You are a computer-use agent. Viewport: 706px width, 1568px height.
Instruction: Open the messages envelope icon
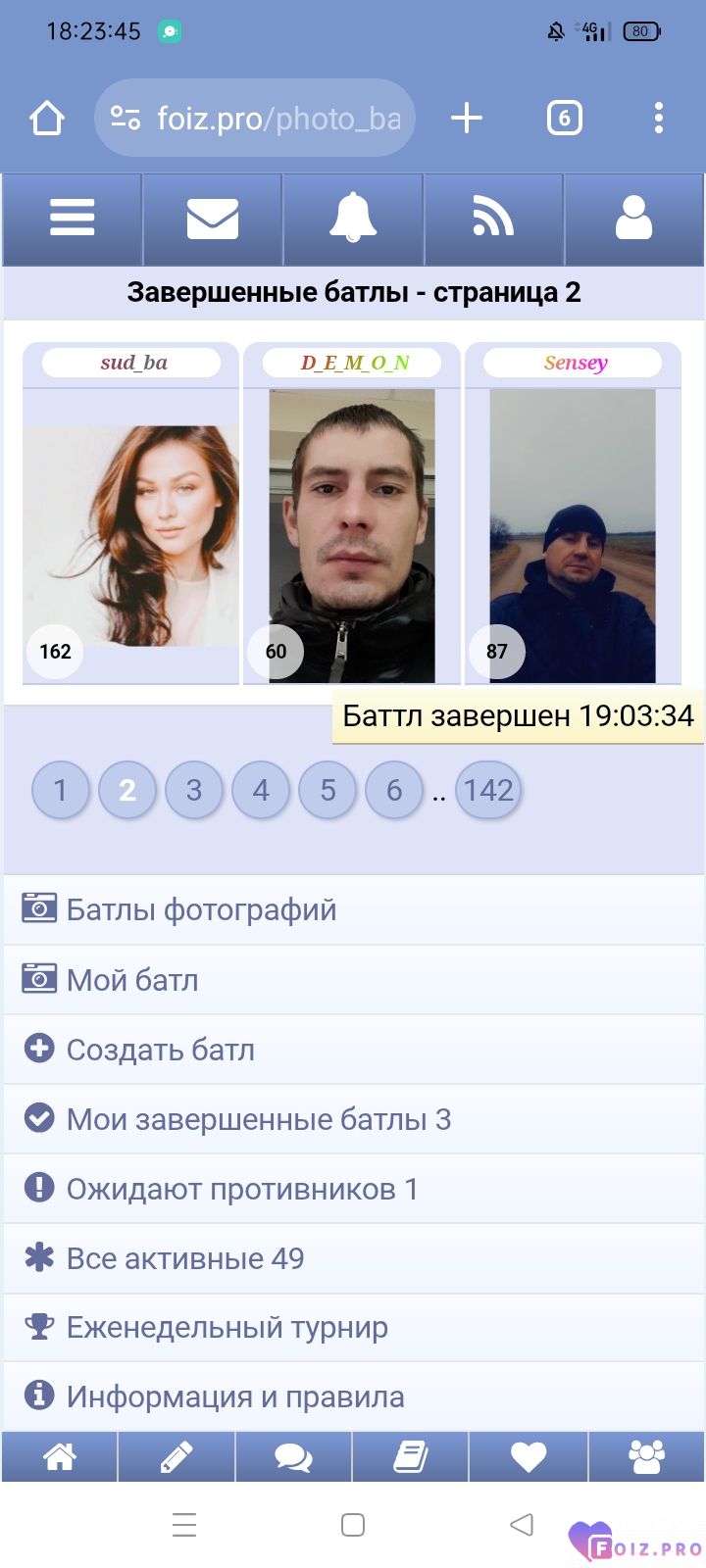tap(213, 218)
